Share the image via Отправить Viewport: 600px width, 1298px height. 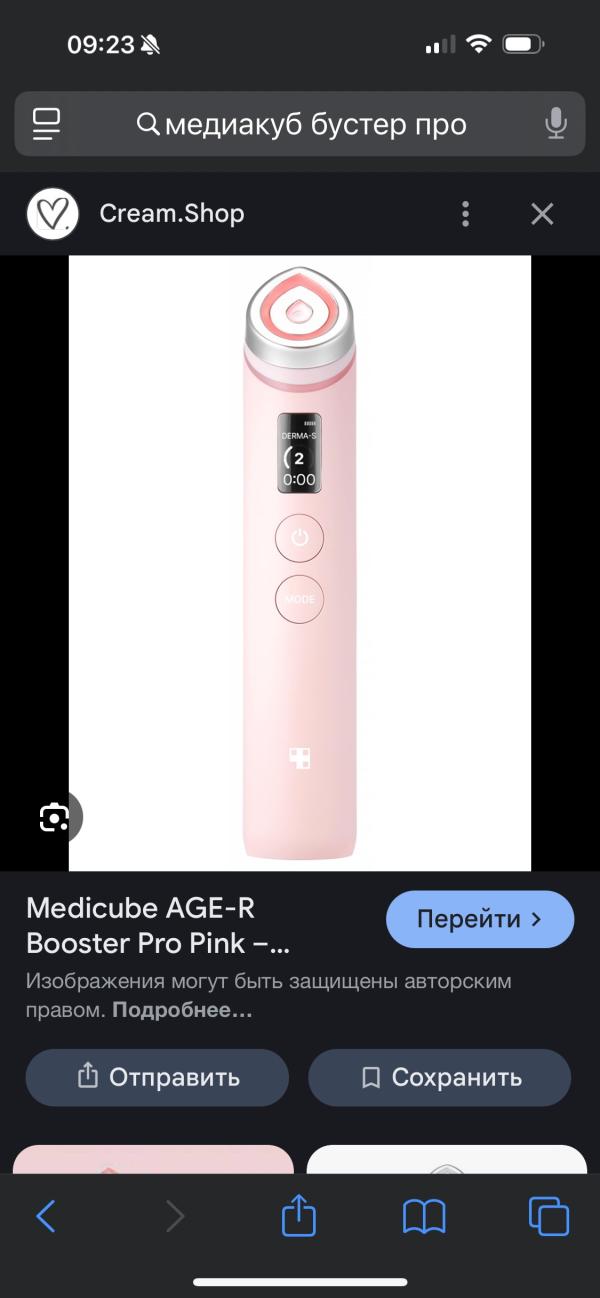[x=157, y=1077]
